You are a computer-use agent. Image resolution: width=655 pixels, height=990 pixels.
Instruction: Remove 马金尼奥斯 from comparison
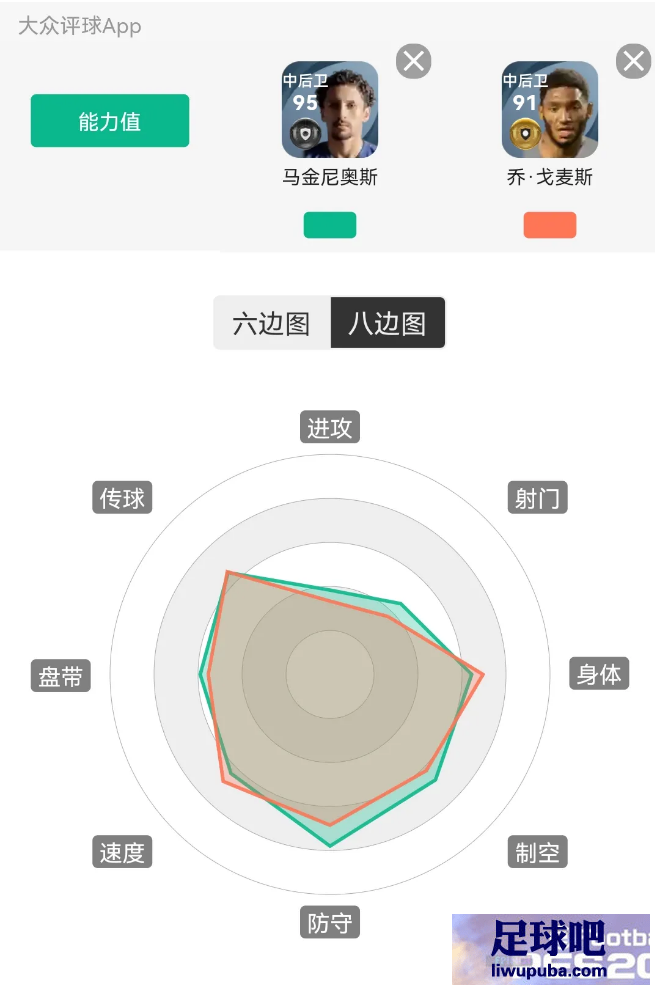[x=413, y=62]
